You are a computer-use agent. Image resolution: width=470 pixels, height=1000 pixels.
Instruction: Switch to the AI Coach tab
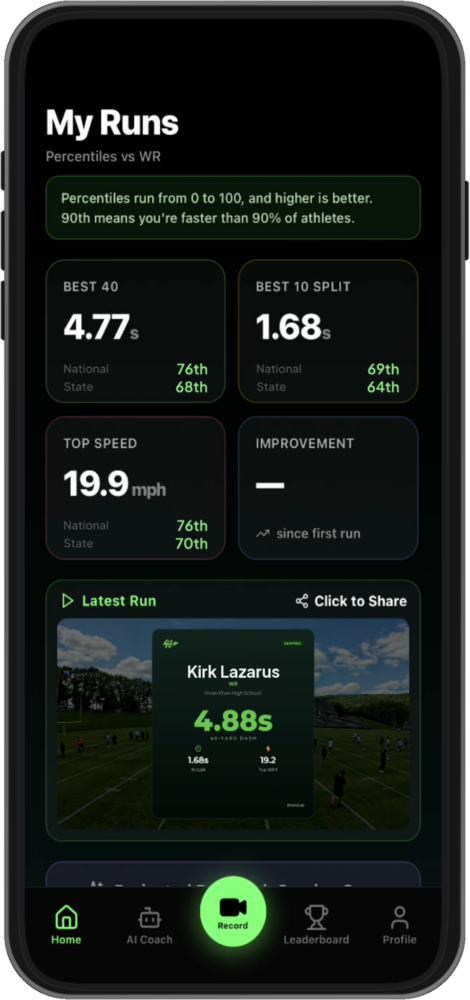pyautogui.click(x=149, y=926)
